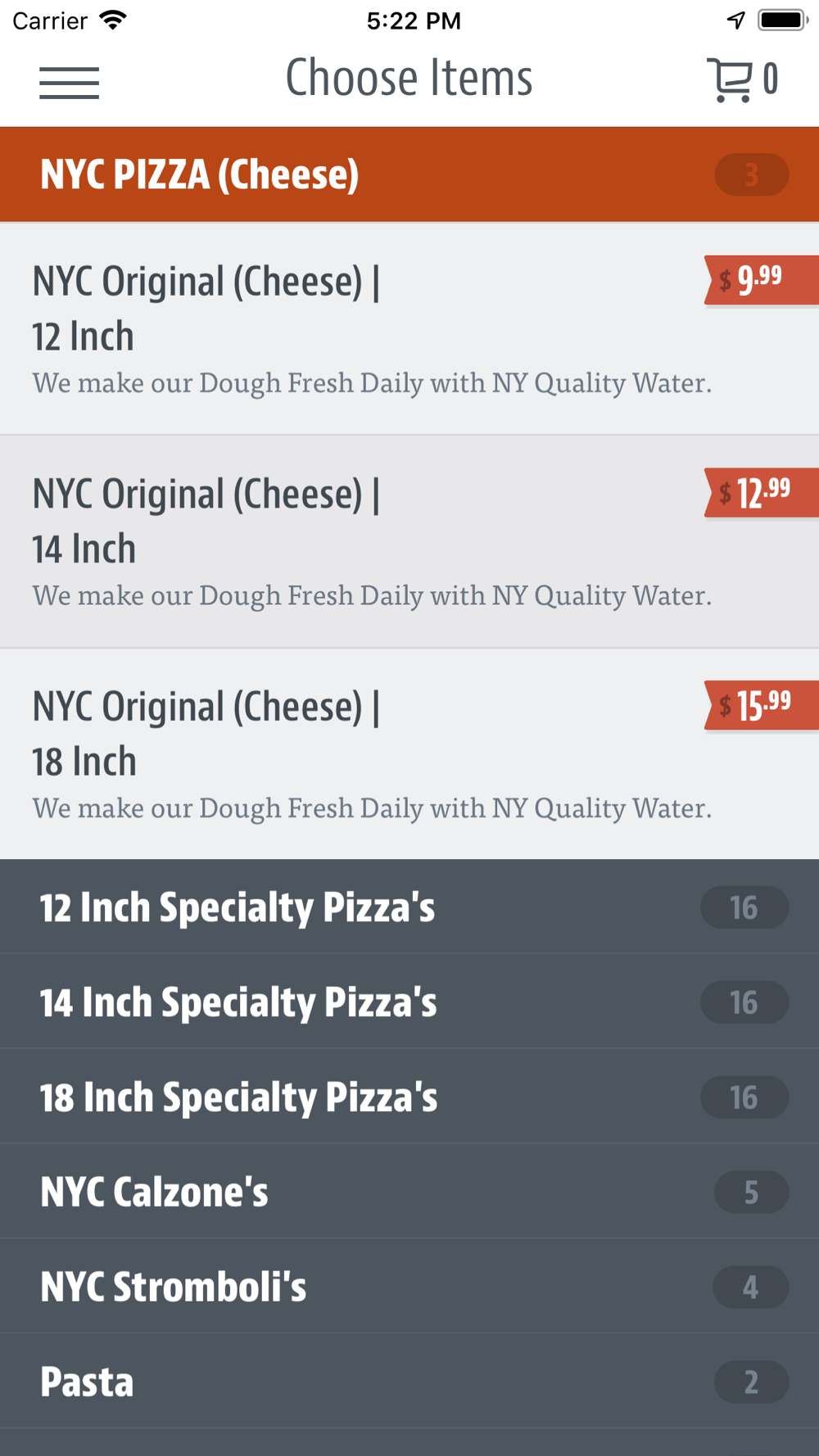Open the hamburger menu
The height and width of the screenshot is (1456, 819).
(x=69, y=83)
